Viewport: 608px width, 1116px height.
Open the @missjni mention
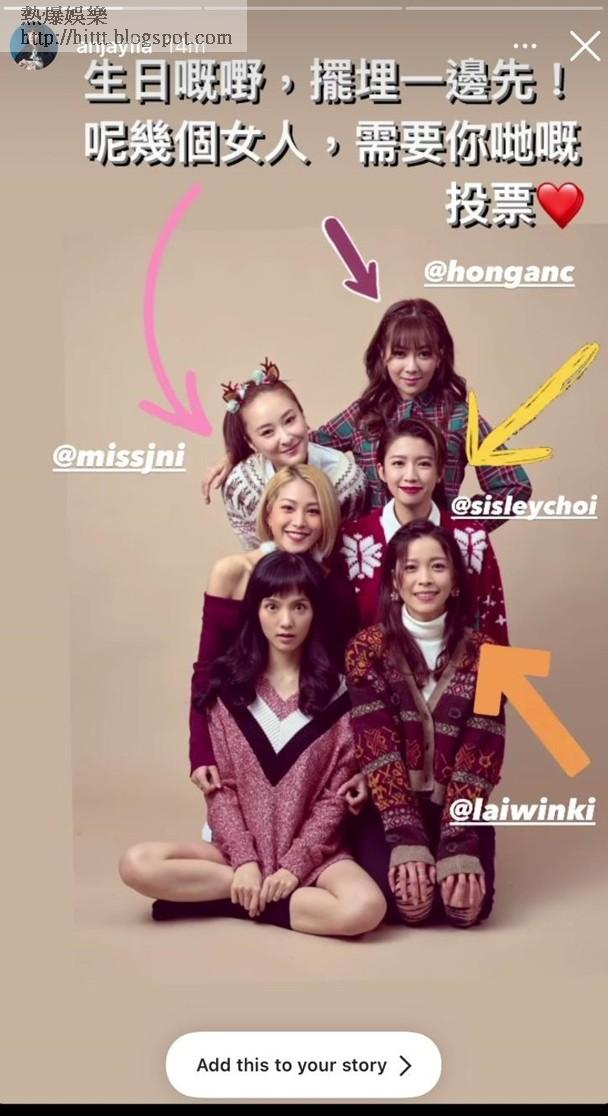tap(119, 456)
